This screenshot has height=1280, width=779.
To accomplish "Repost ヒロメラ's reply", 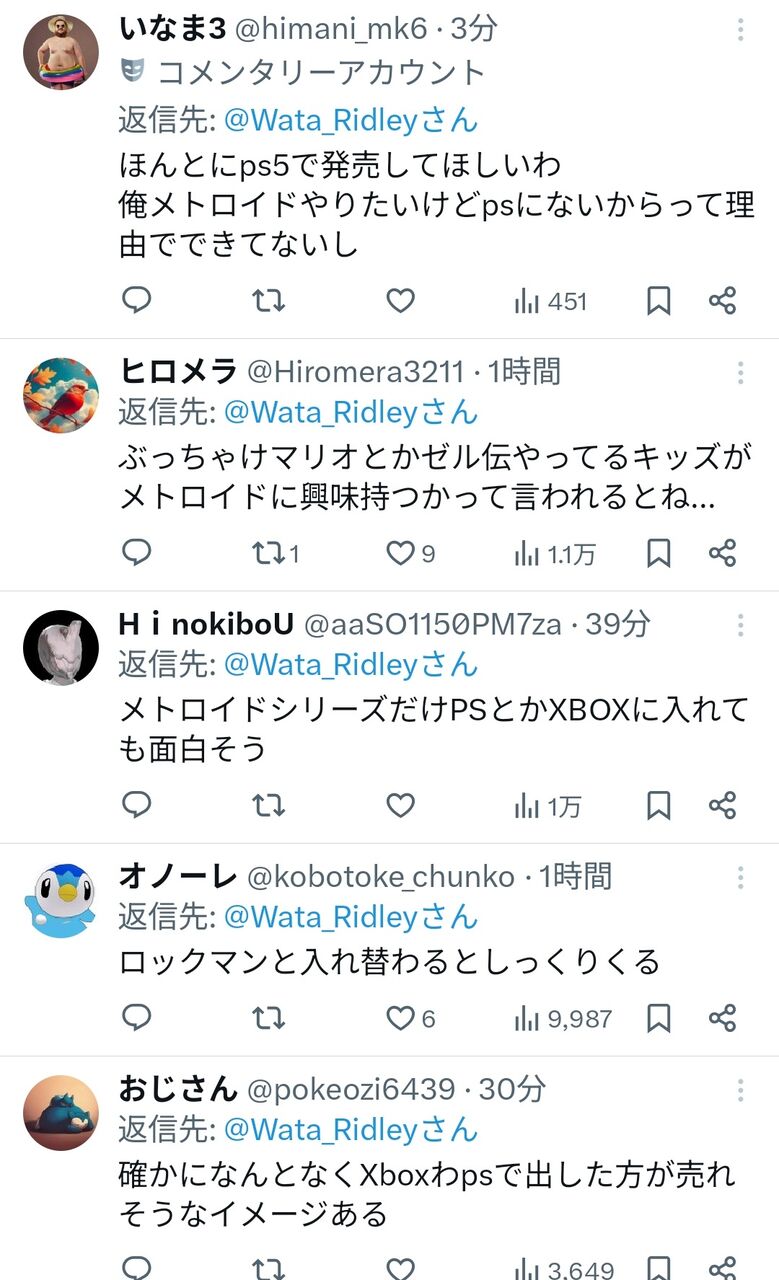I will coord(276,553).
